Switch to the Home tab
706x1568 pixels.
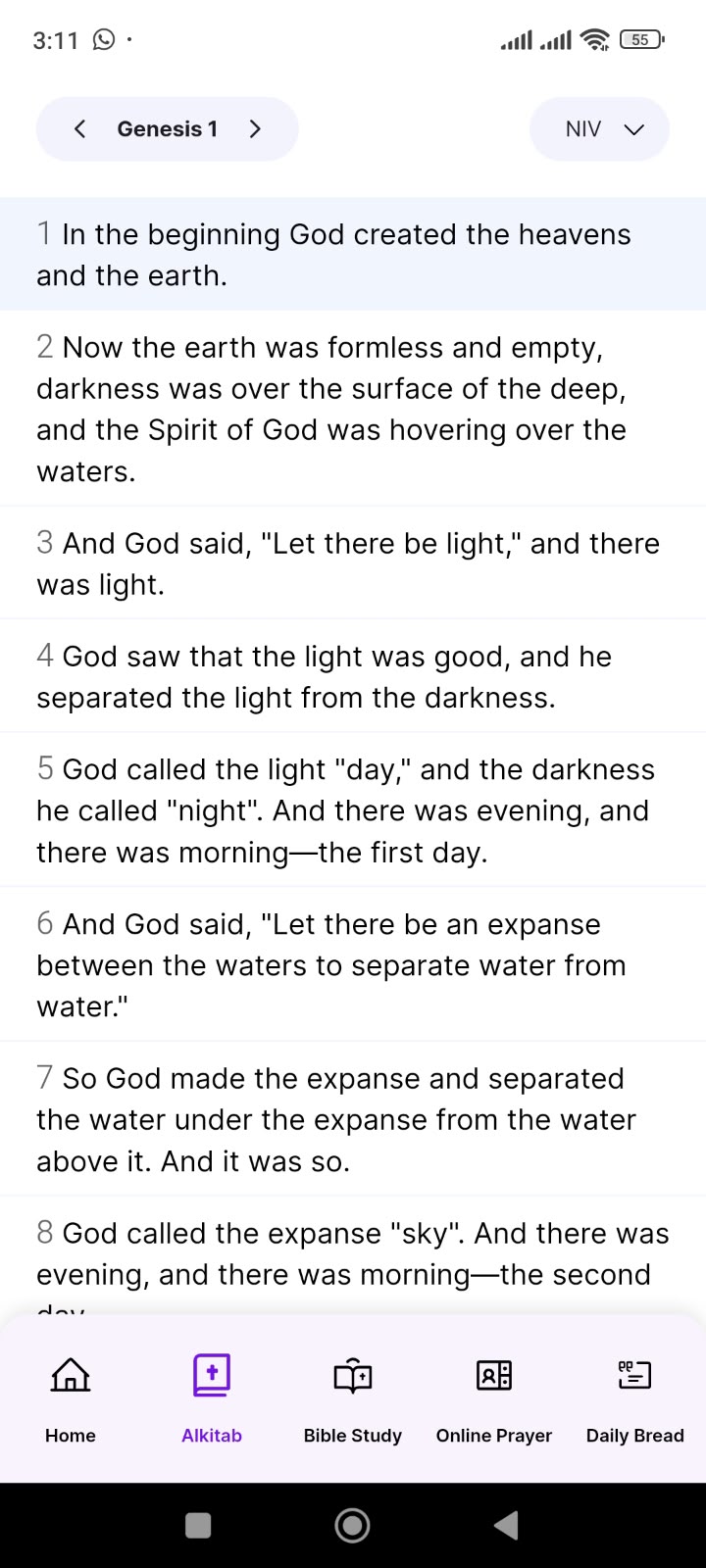(71, 1399)
